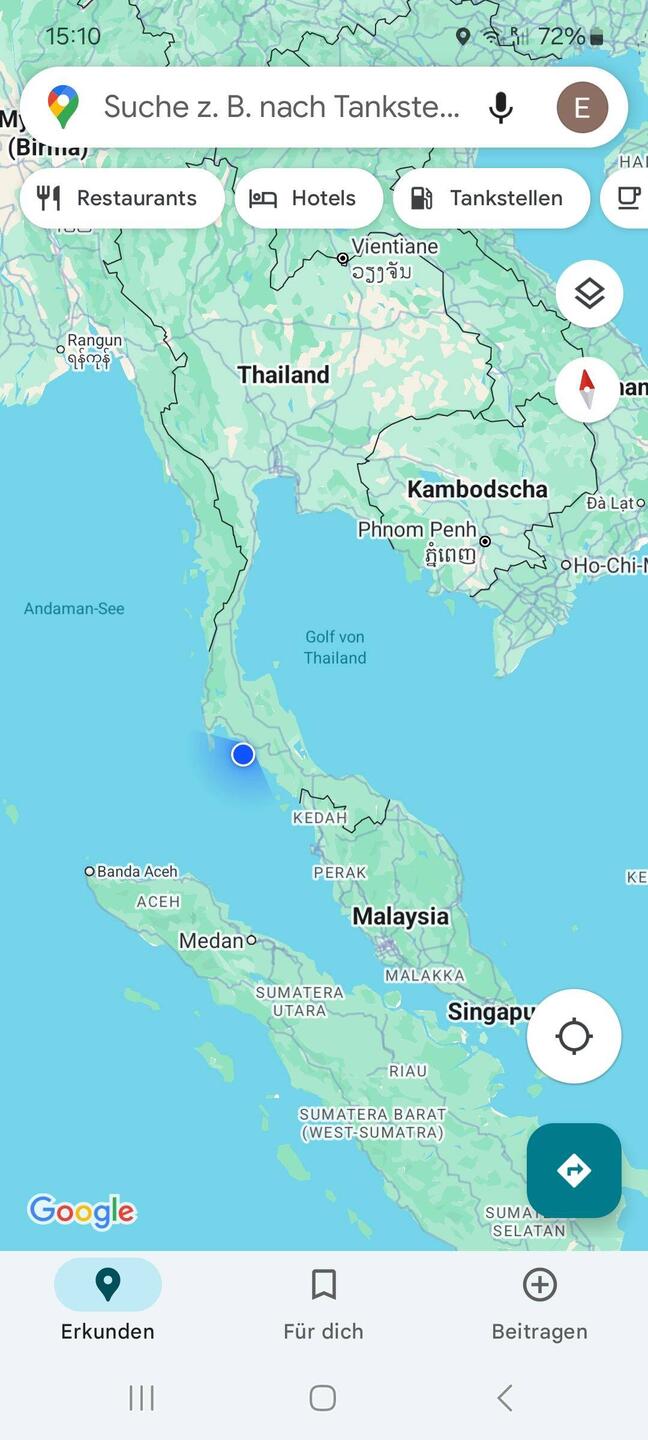
Task: Open directions with the route button
Action: (574, 1170)
